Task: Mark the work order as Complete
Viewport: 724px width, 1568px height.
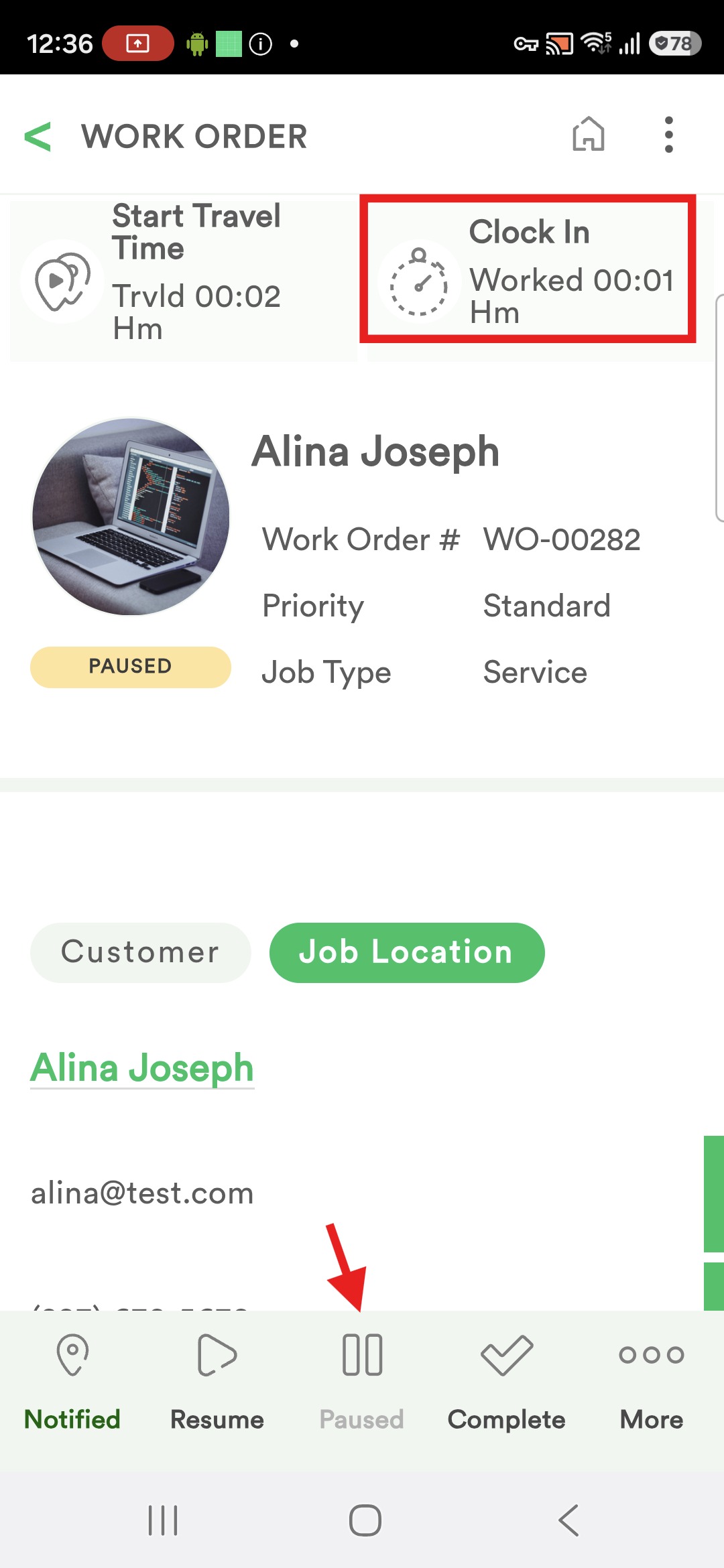Action: (507, 1380)
